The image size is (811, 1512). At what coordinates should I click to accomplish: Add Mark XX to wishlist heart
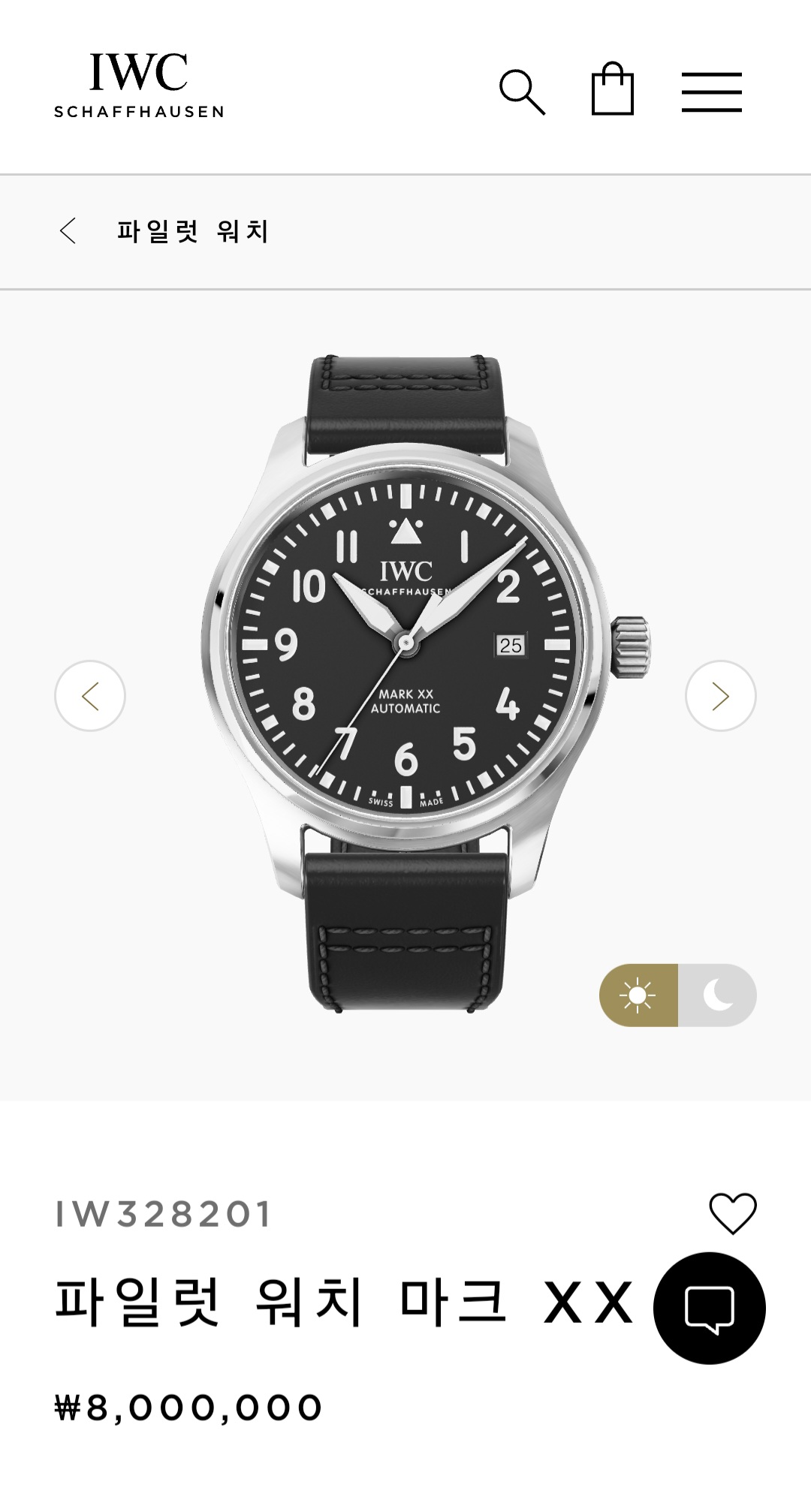732,1214
